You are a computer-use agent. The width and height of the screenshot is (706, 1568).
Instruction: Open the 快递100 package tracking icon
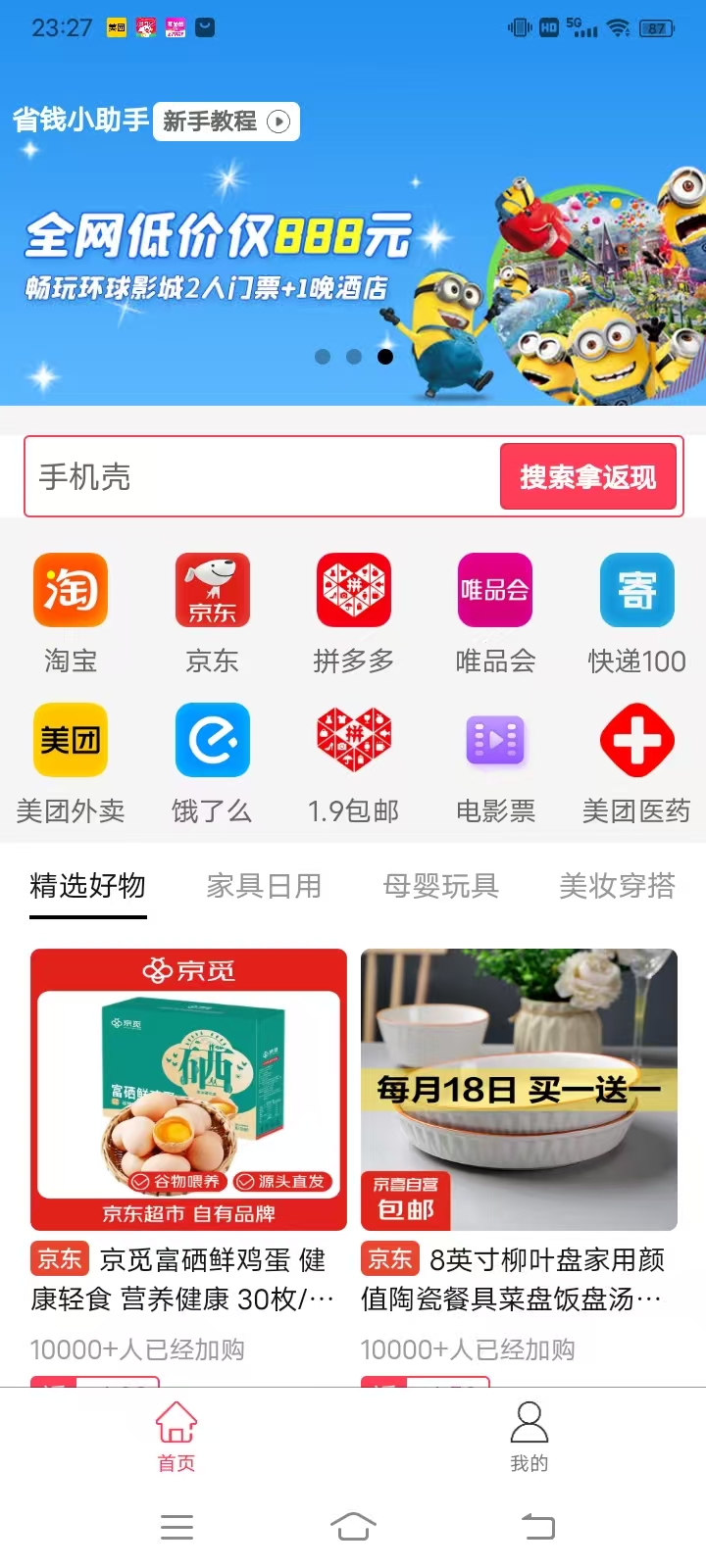click(636, 590)
